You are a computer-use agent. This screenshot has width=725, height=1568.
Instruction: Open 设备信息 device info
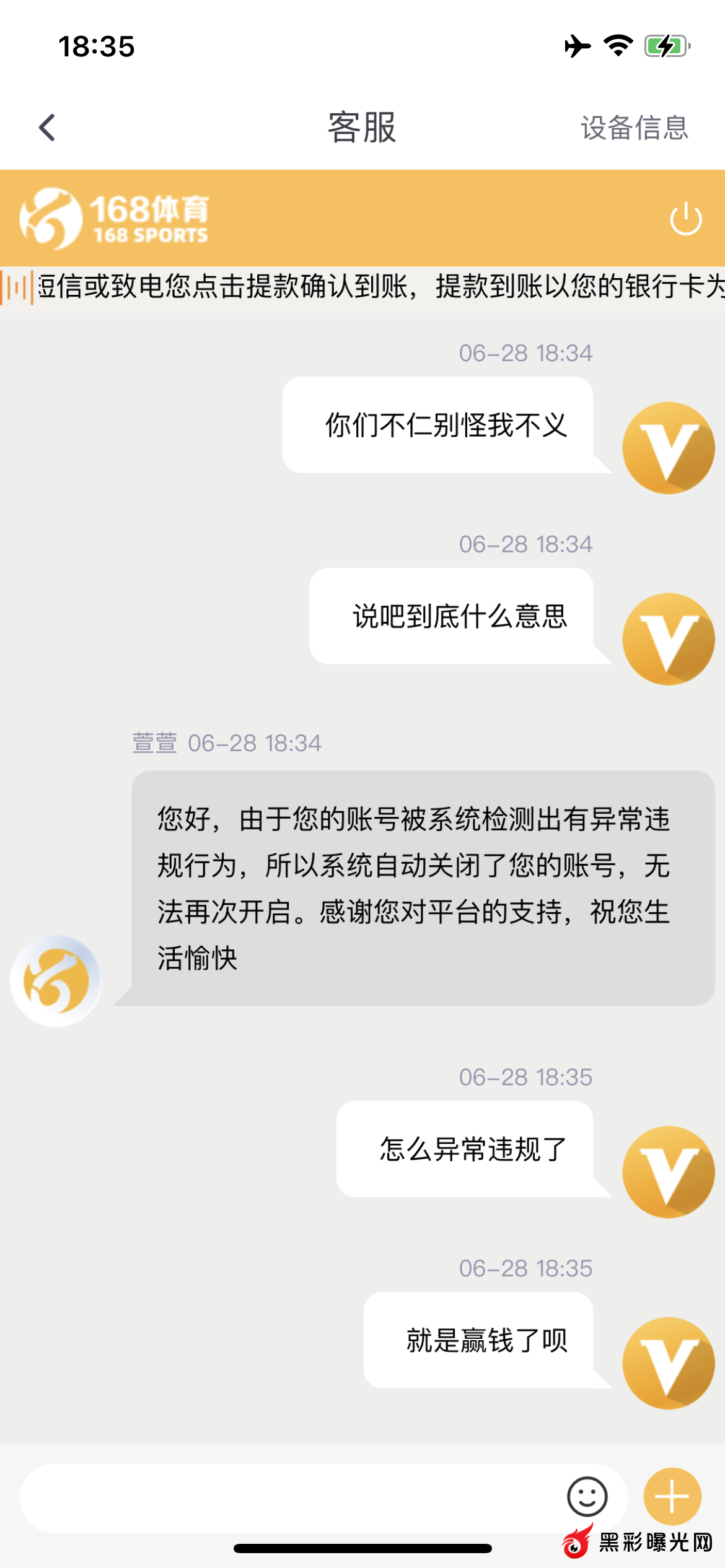pos(634,128)
